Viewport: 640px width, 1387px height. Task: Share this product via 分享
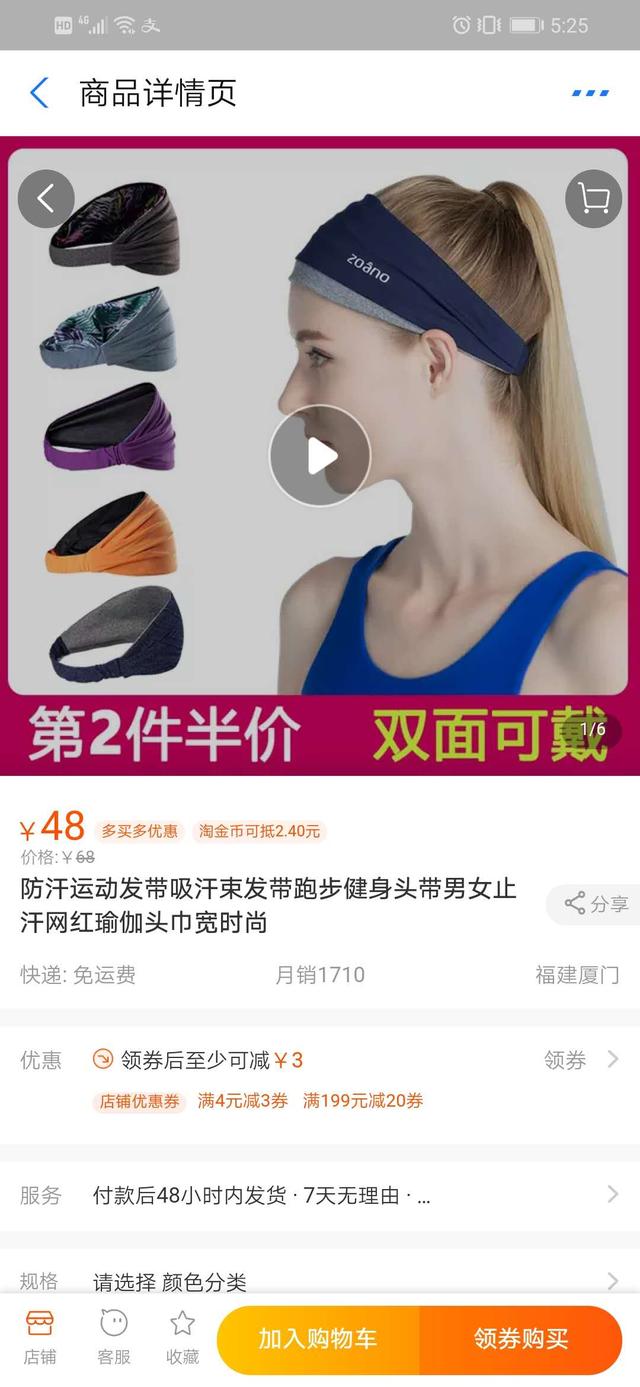(596, 904)
